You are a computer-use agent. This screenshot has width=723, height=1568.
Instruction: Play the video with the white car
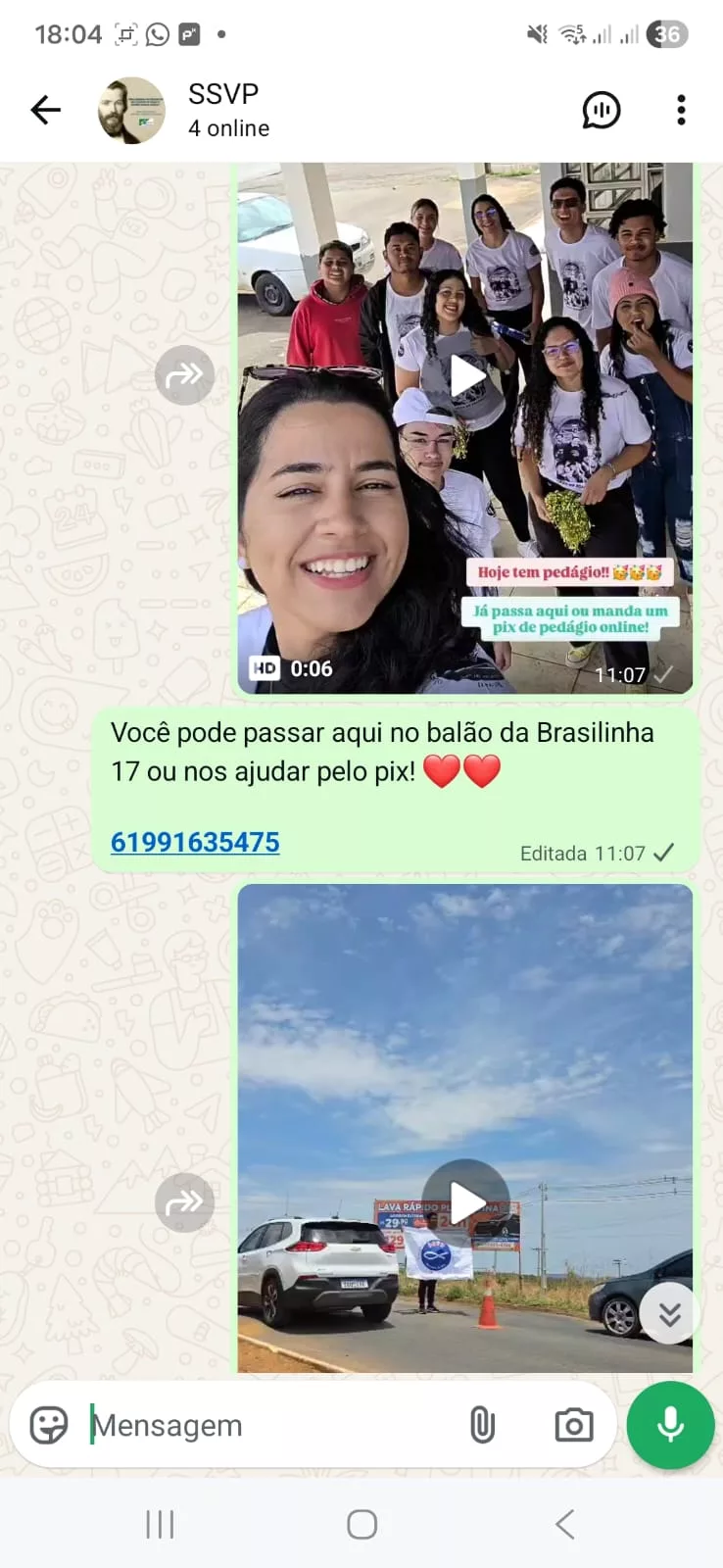[x=466, y=1201]
